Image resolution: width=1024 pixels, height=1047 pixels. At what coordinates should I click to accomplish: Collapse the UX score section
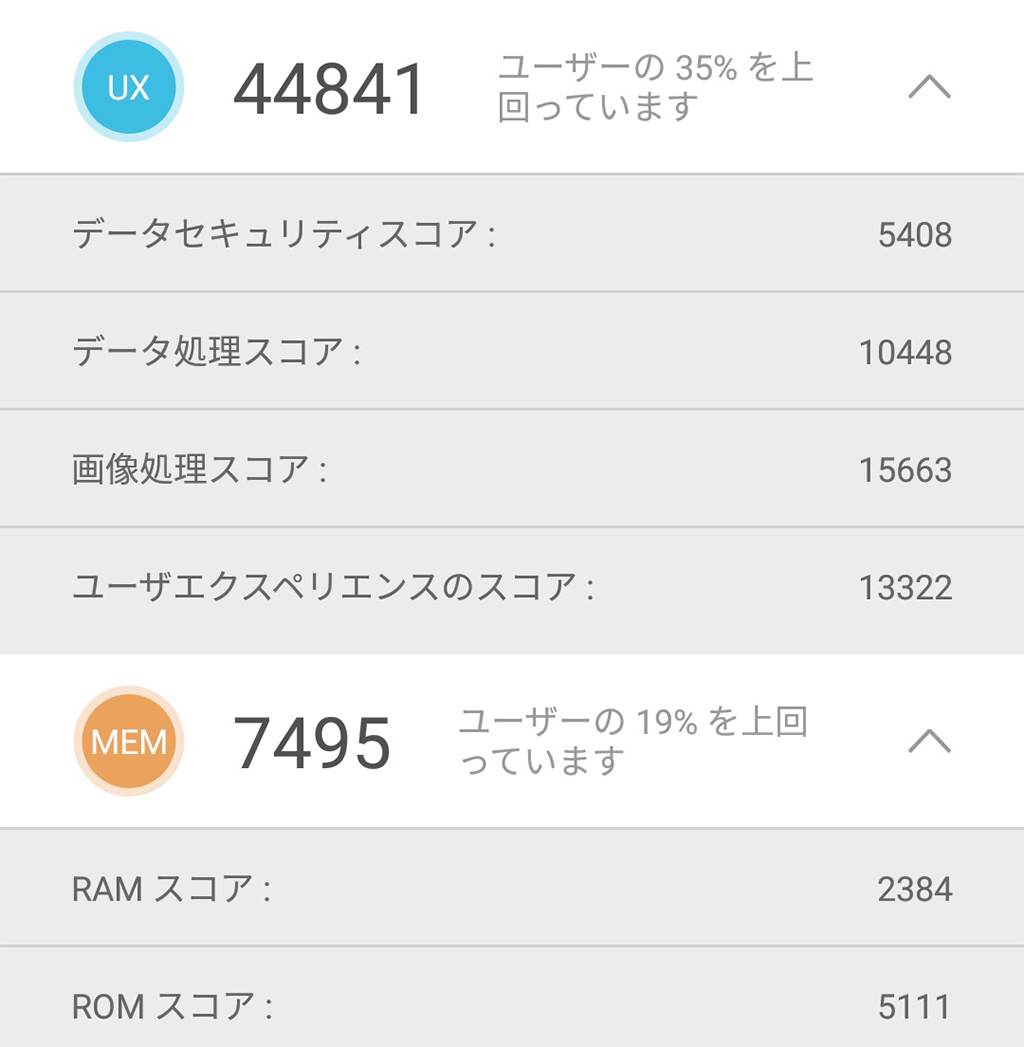[929, 88]
